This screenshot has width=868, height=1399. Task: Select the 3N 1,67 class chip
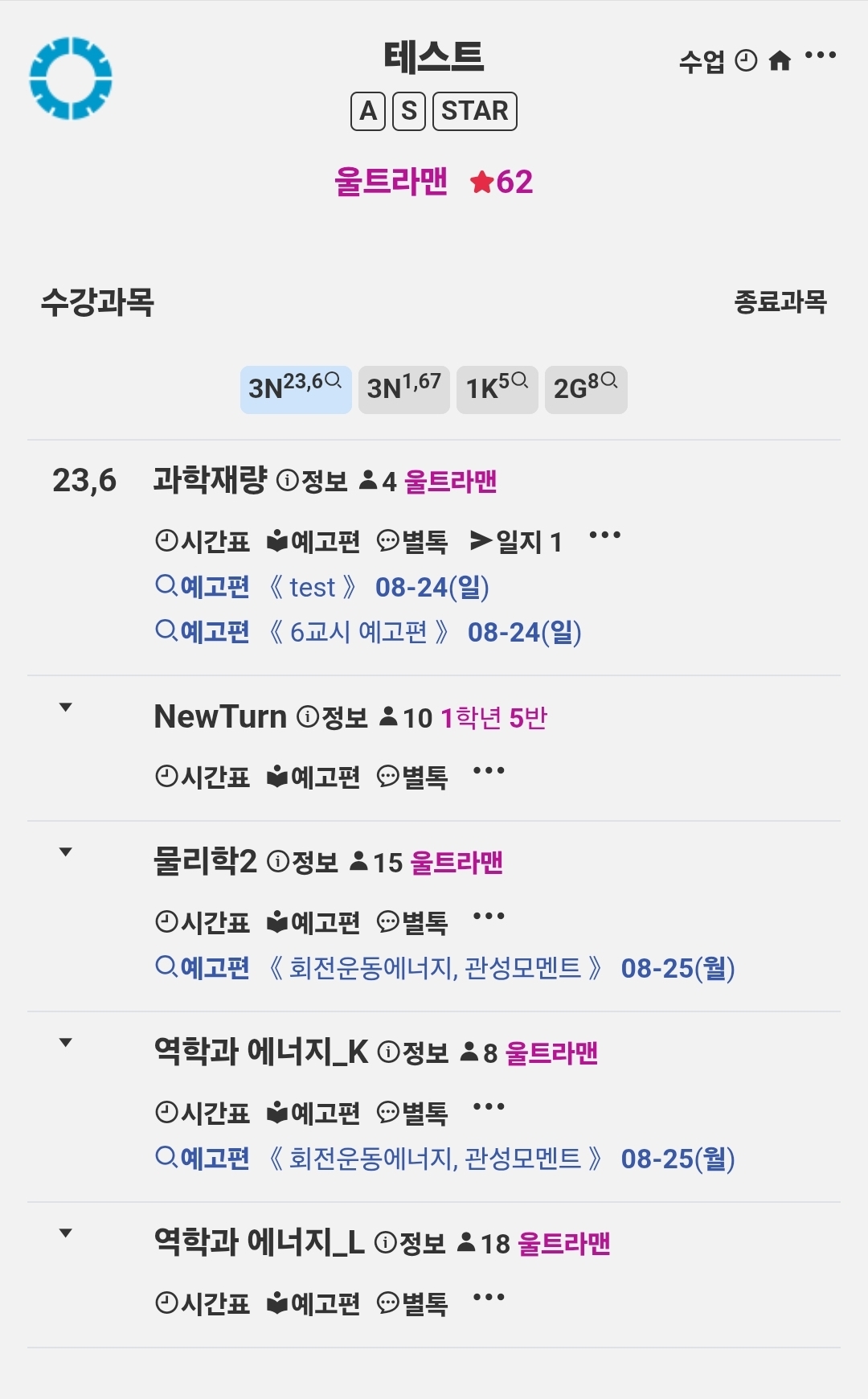click(x=403, y=389)
